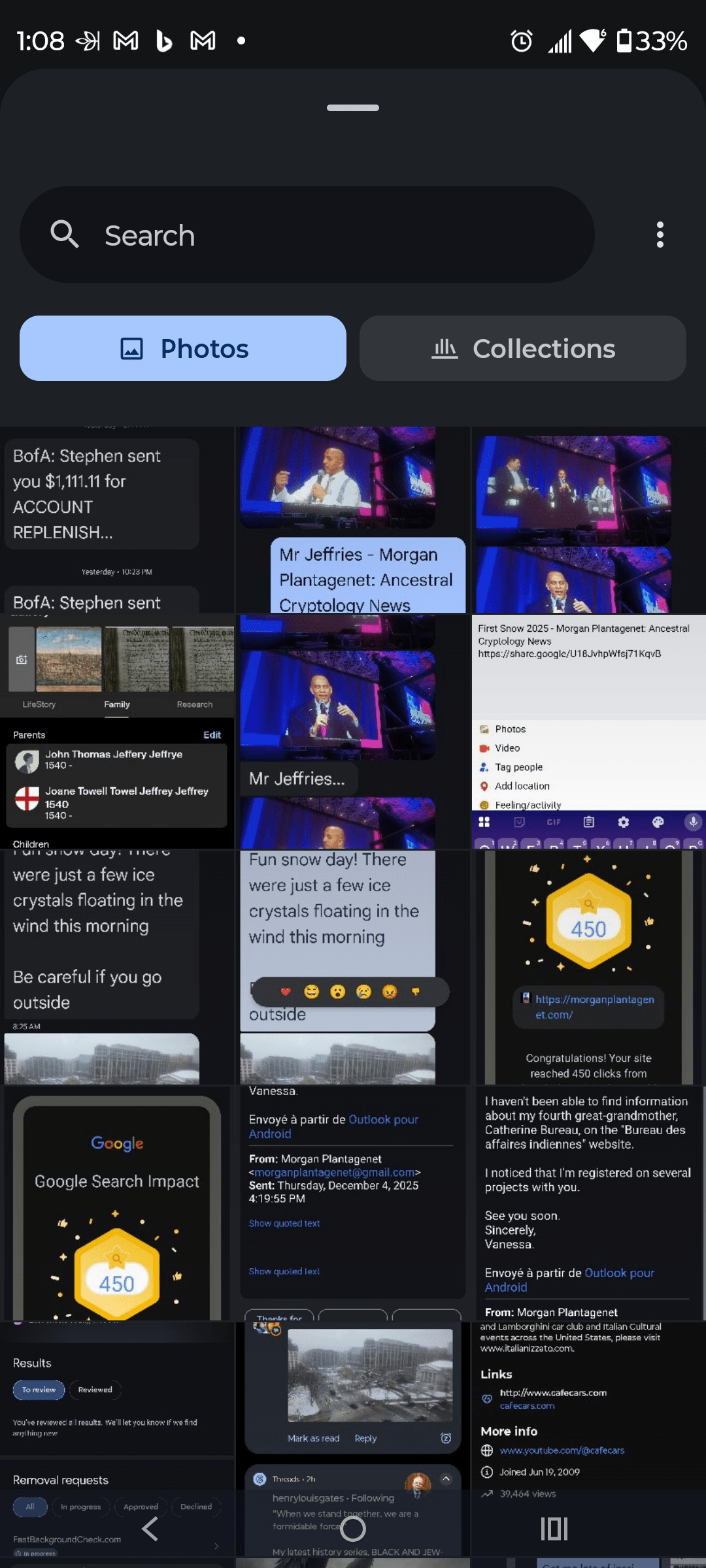Enable the To review filter chip

pyautogui.click(x=38, y=1390)
